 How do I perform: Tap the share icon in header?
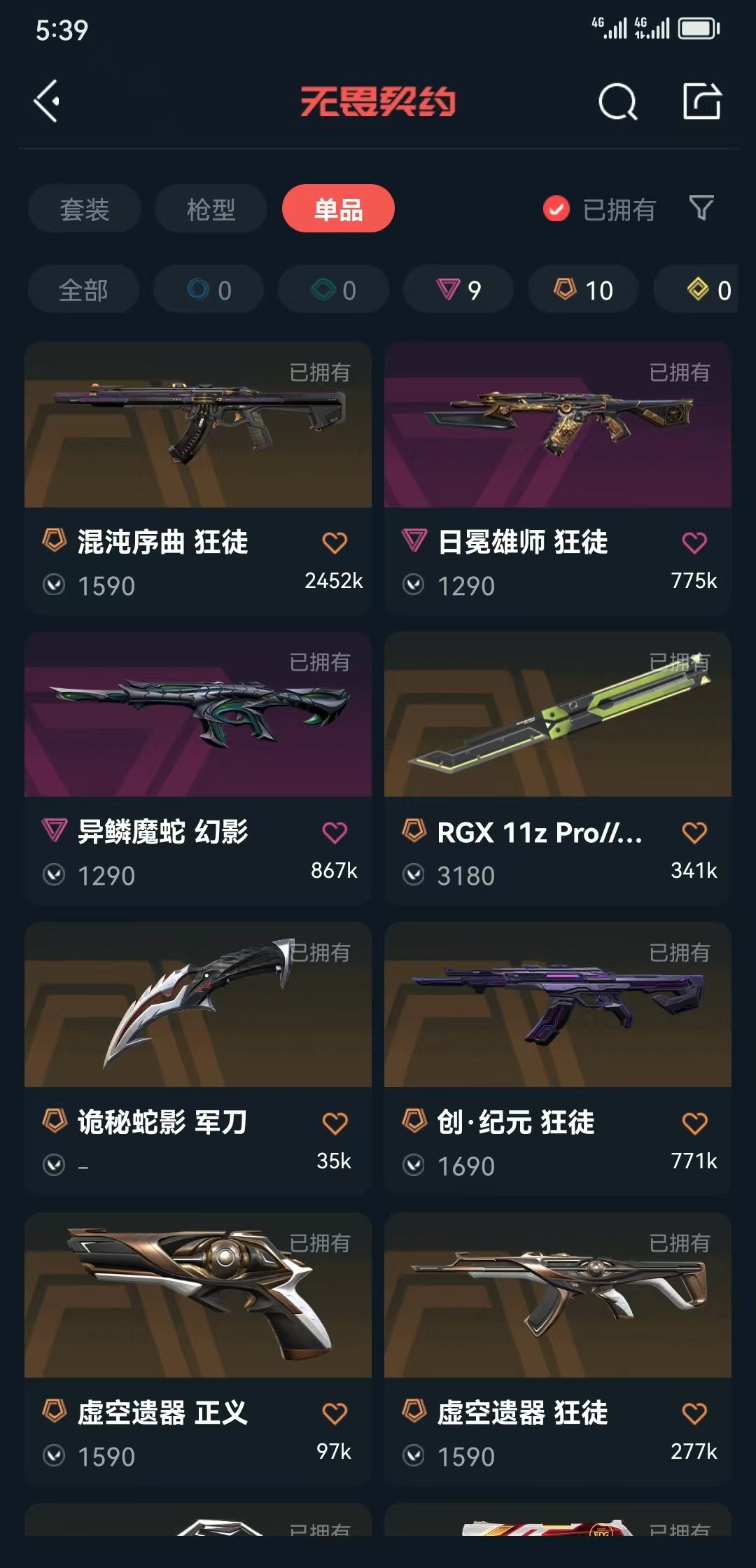pyautogui.click(x=702, y=101)
